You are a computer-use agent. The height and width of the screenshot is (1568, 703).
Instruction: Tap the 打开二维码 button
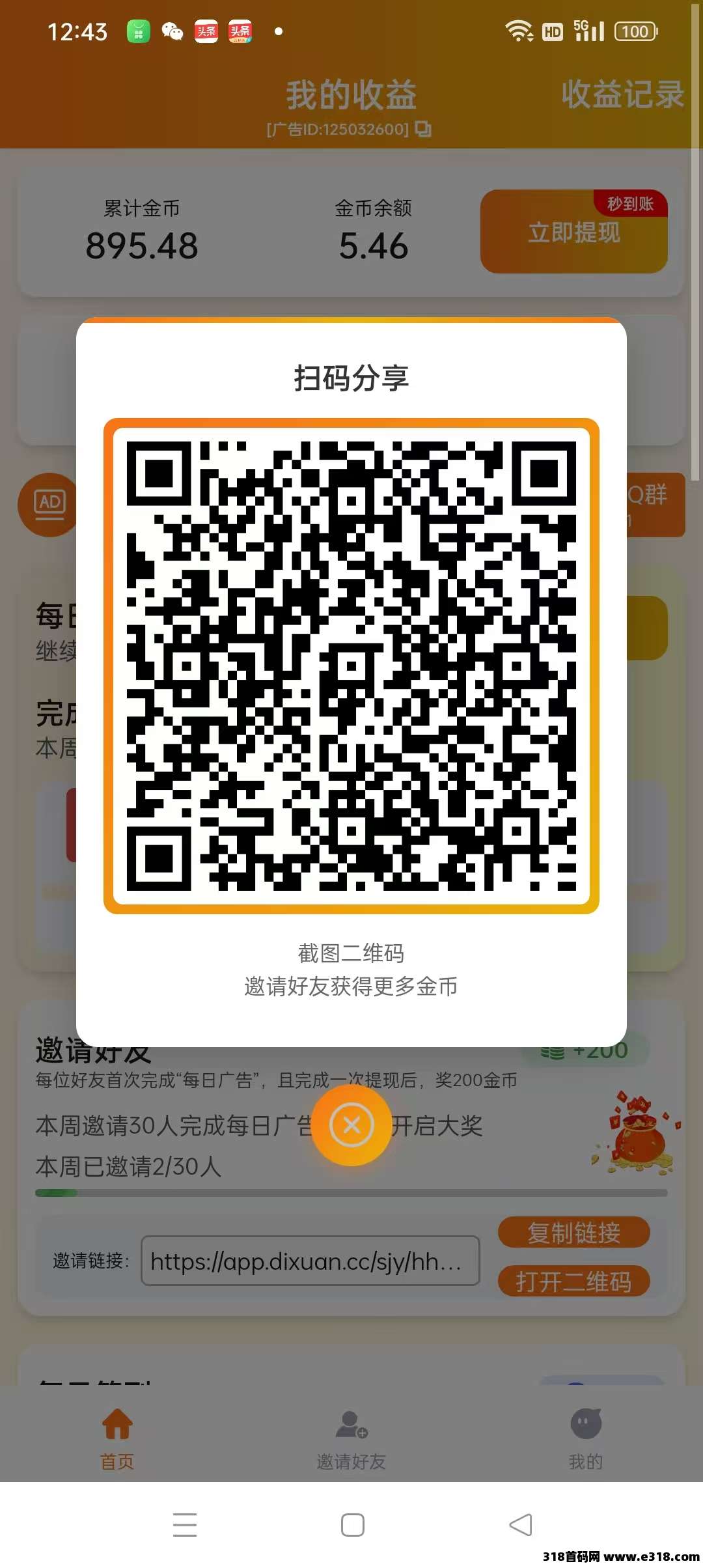[x=573, y=1281]
